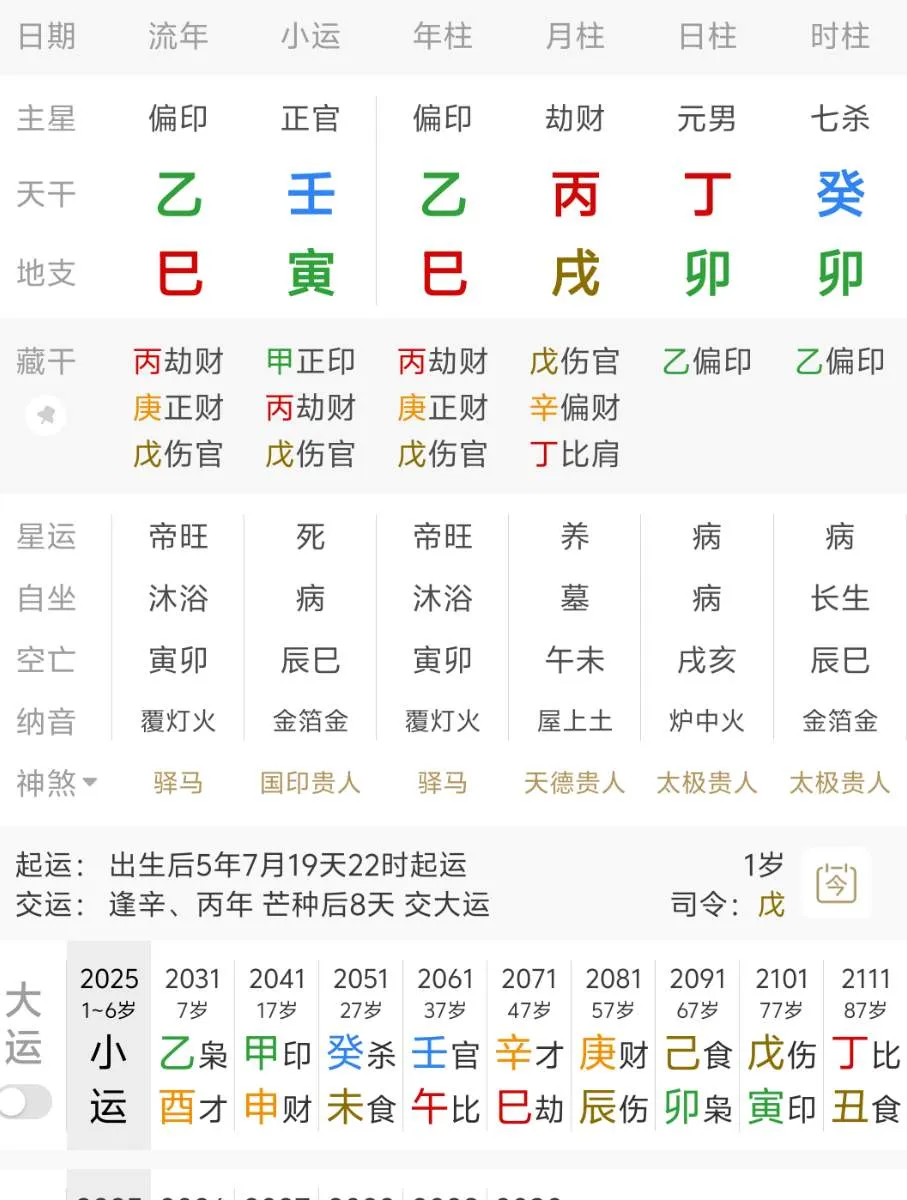Open the 日柱 column
The image size is (907, 1200).
[x=707, y=35]
